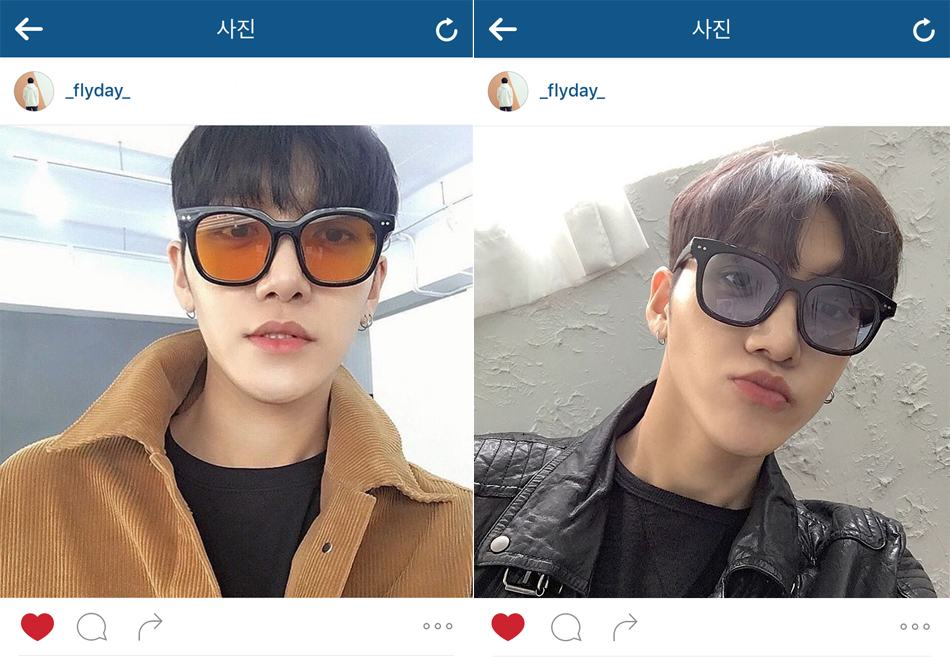Go back from the orange sunglasses post
The width and height of the screenshot is (950, 666).
[29, 29]
